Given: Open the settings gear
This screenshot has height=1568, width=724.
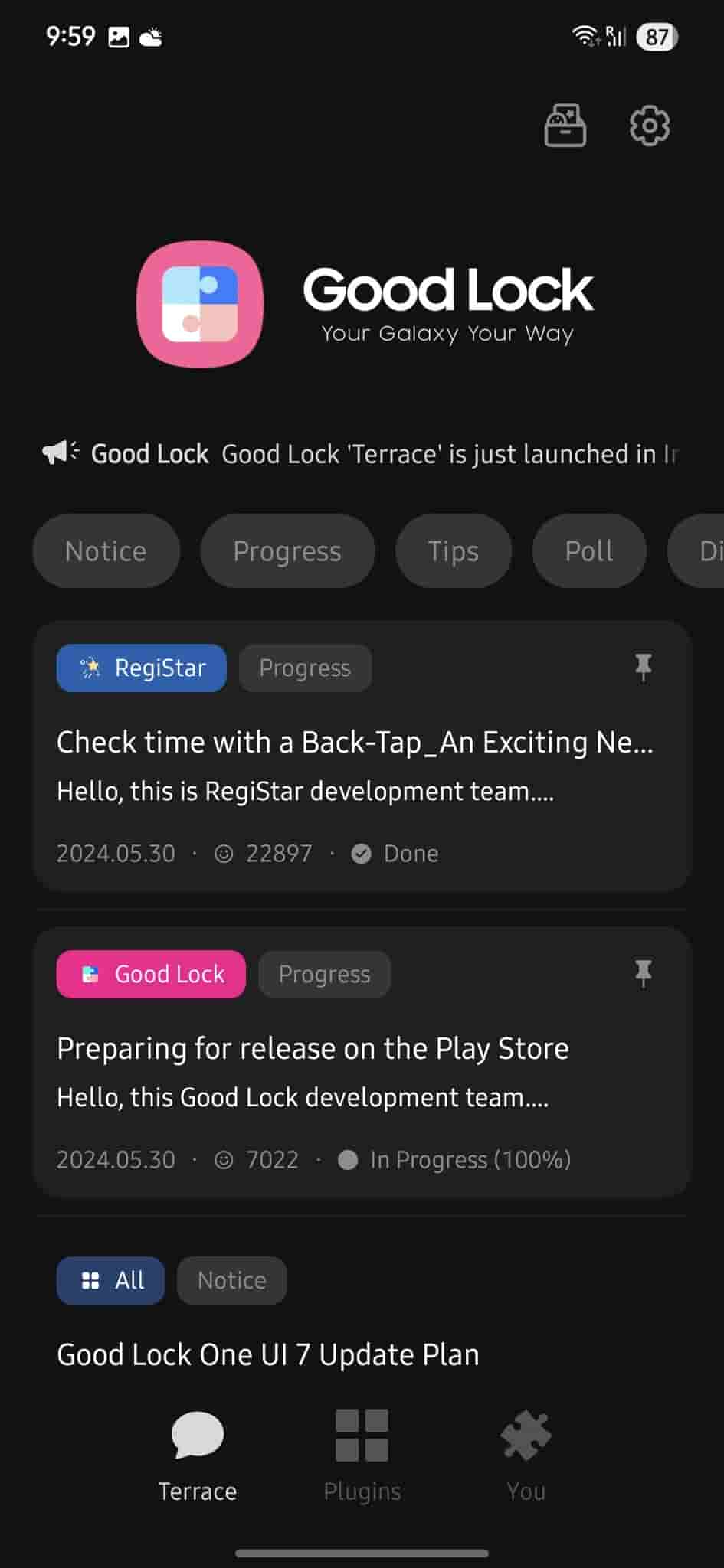Looking at the screenshot, I should coord(649,126).
